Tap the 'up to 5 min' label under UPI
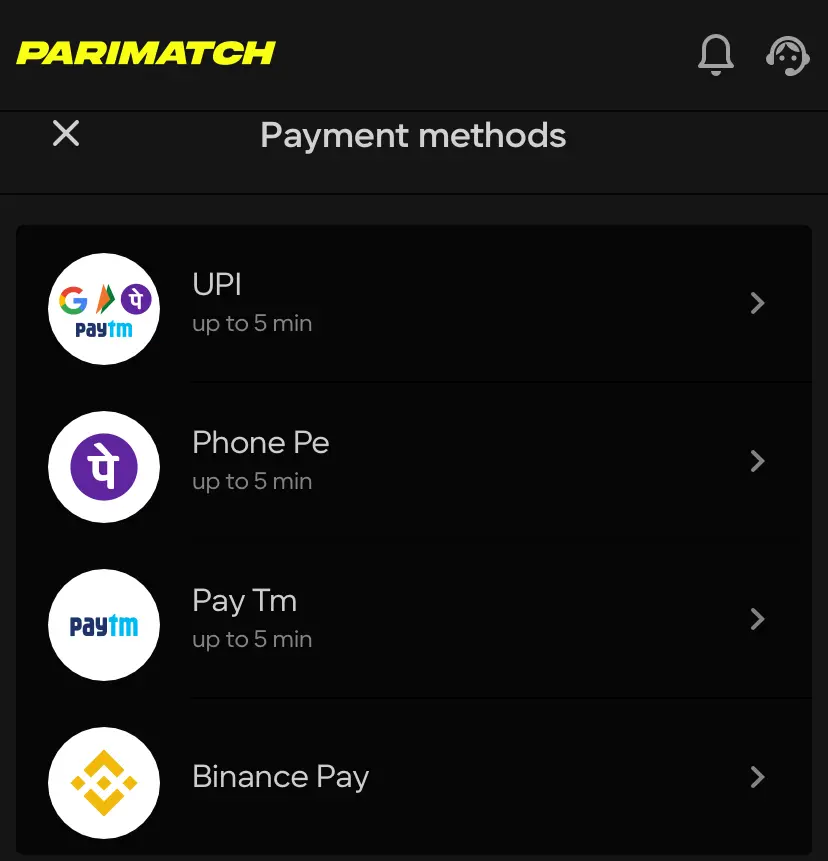The width and height of the screenshot is (828, 861). 251,322
